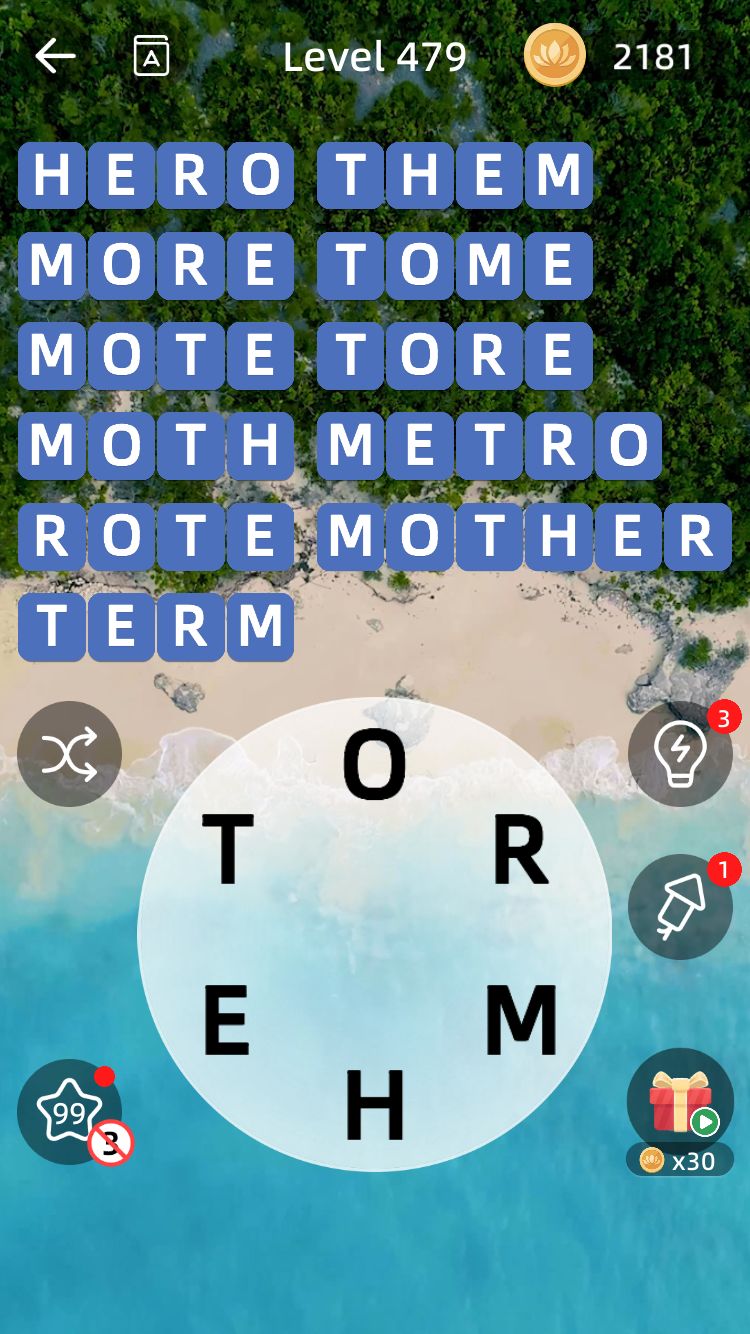Select letter M in the wheel

[521, 1021]
